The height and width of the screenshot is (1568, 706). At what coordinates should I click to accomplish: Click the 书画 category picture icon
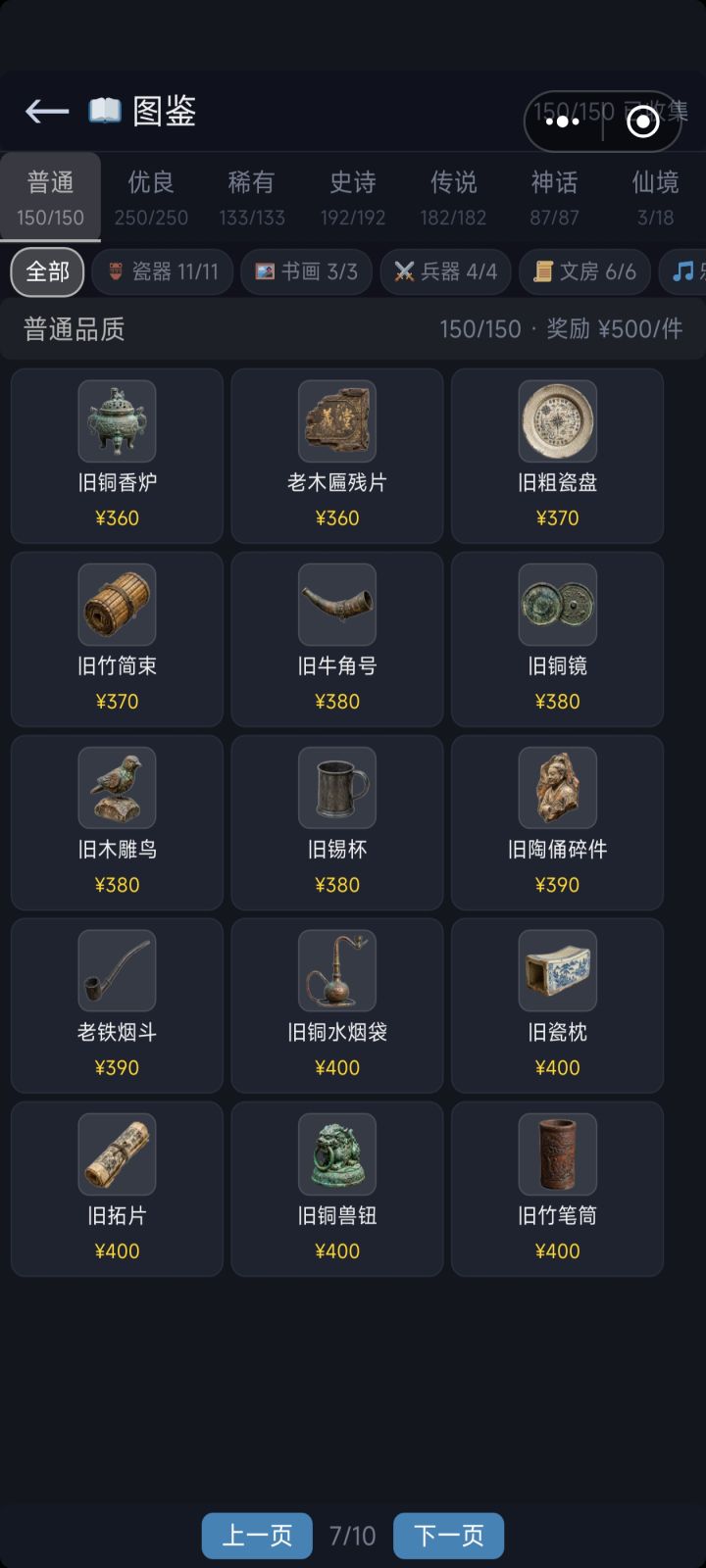coord(261,271)
